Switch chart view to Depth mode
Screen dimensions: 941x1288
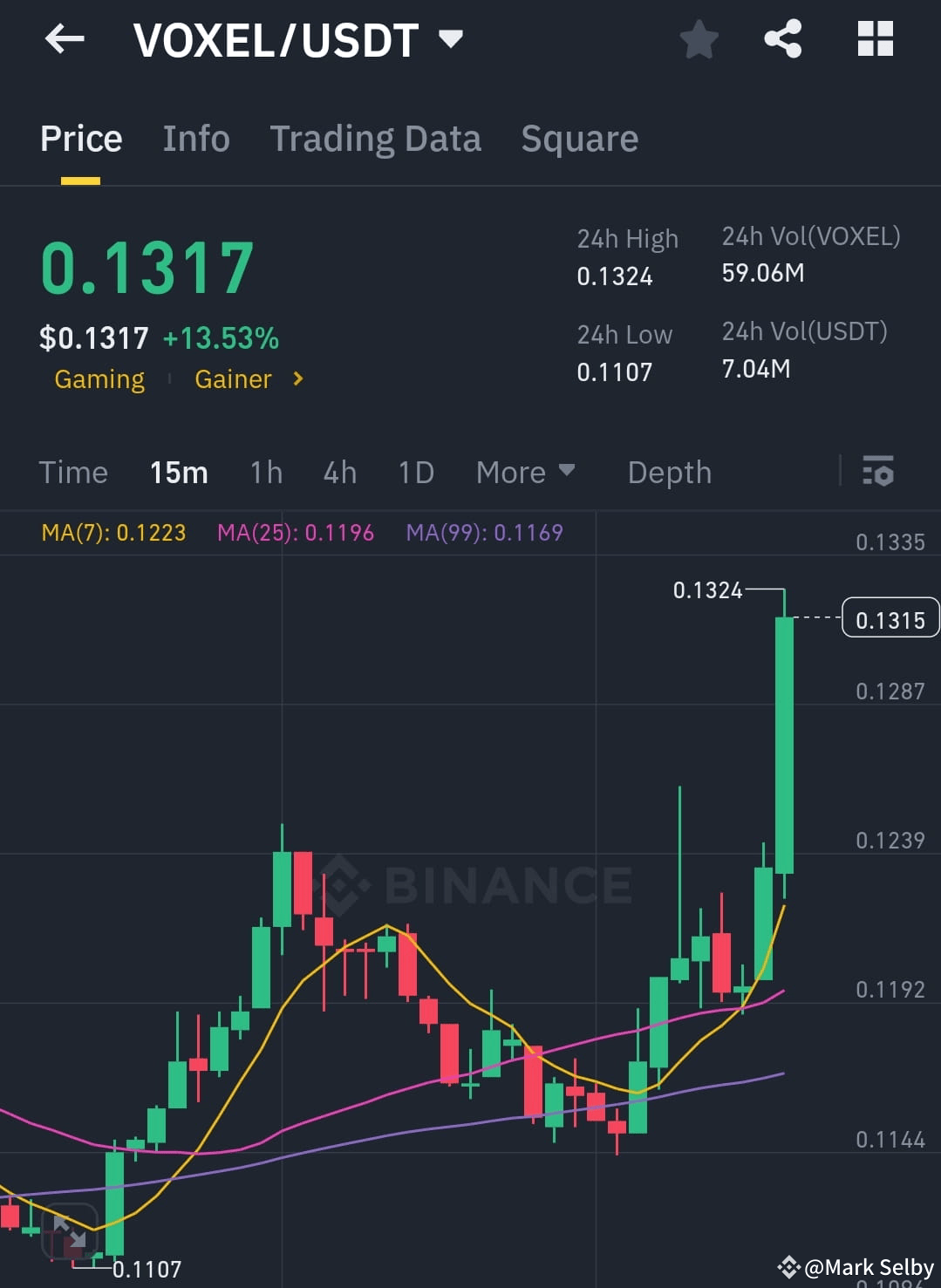[x=669, y=472]
